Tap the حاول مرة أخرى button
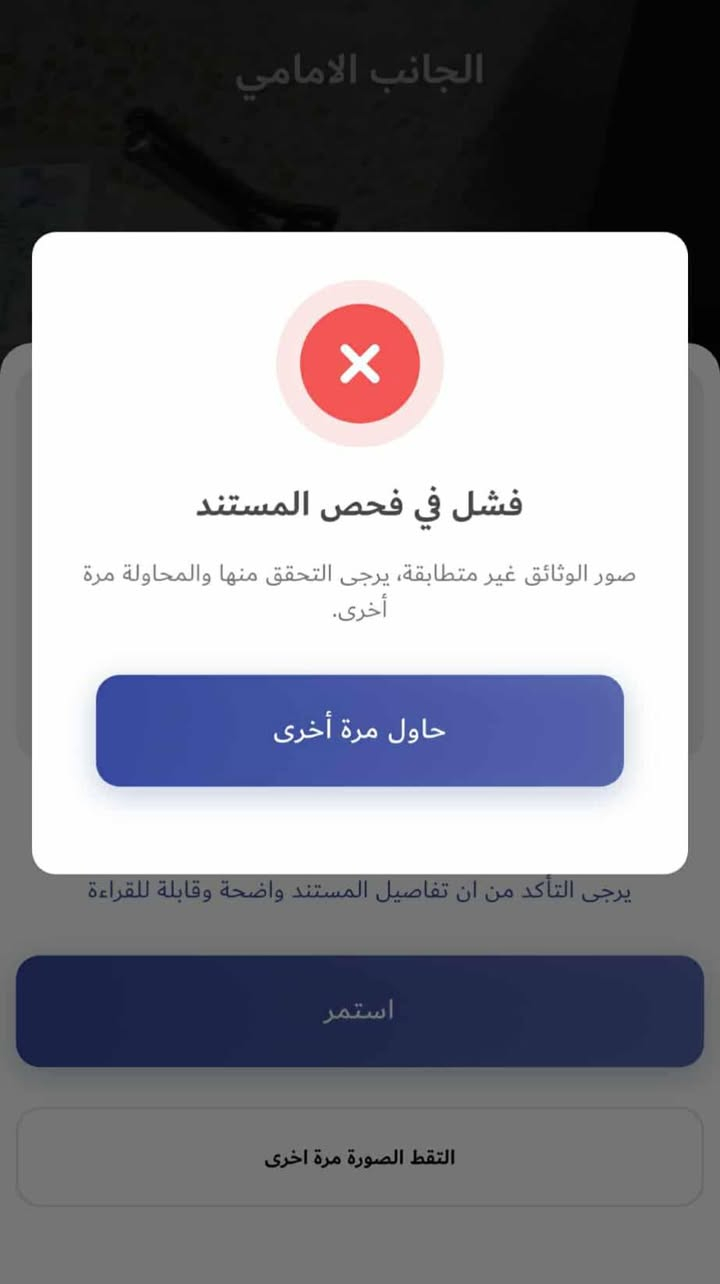Screen dimensions: 720x1284 tap(360, 730)
